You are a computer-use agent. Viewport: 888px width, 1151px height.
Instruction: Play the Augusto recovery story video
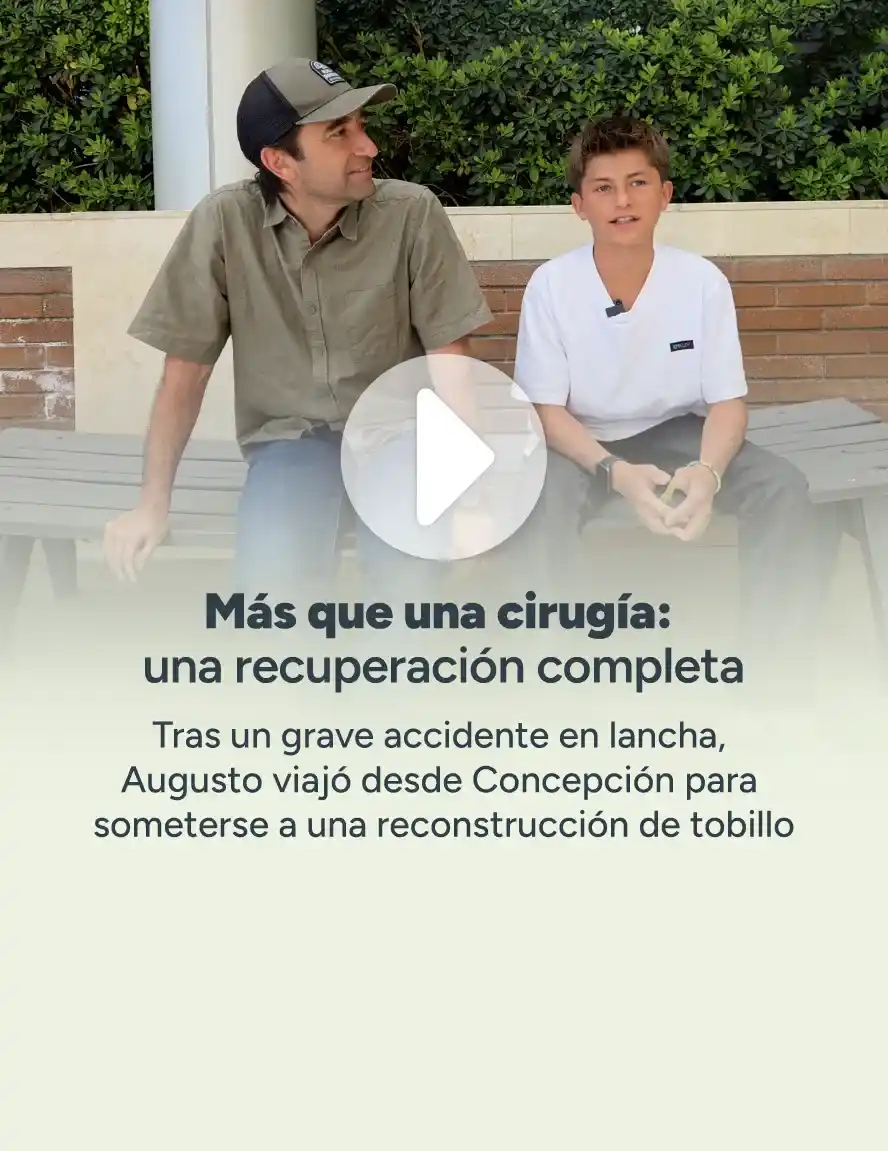tap(443, 457)
